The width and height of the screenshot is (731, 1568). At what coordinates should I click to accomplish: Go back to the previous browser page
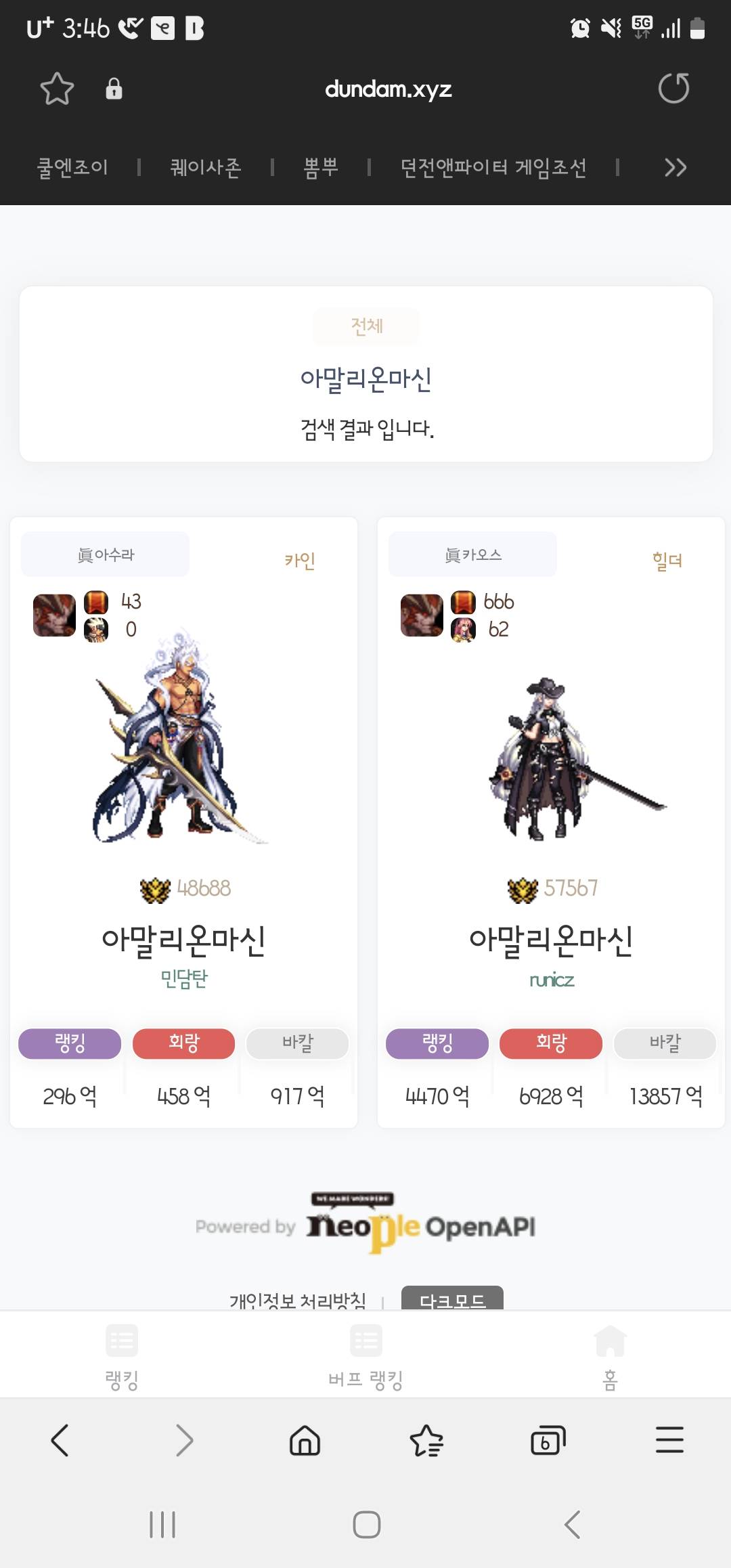pos(60,1439)
